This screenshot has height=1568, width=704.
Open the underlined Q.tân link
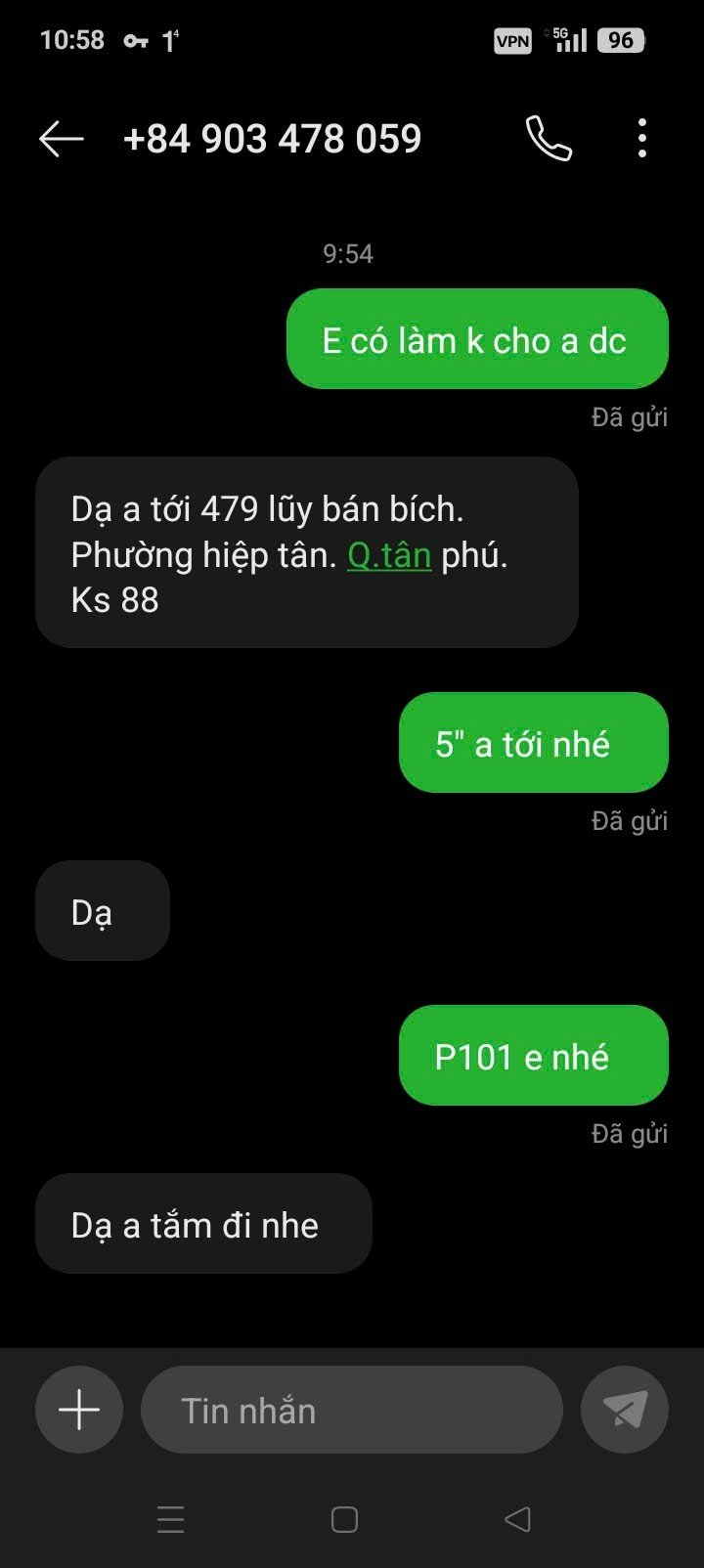click(389, 555)
